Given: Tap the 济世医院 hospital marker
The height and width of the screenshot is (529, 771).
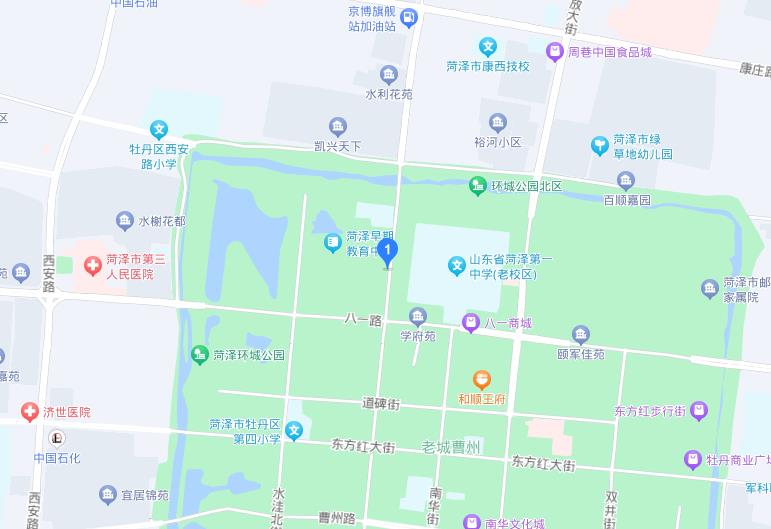Looking at the screenshot, I should click(30, 411).
